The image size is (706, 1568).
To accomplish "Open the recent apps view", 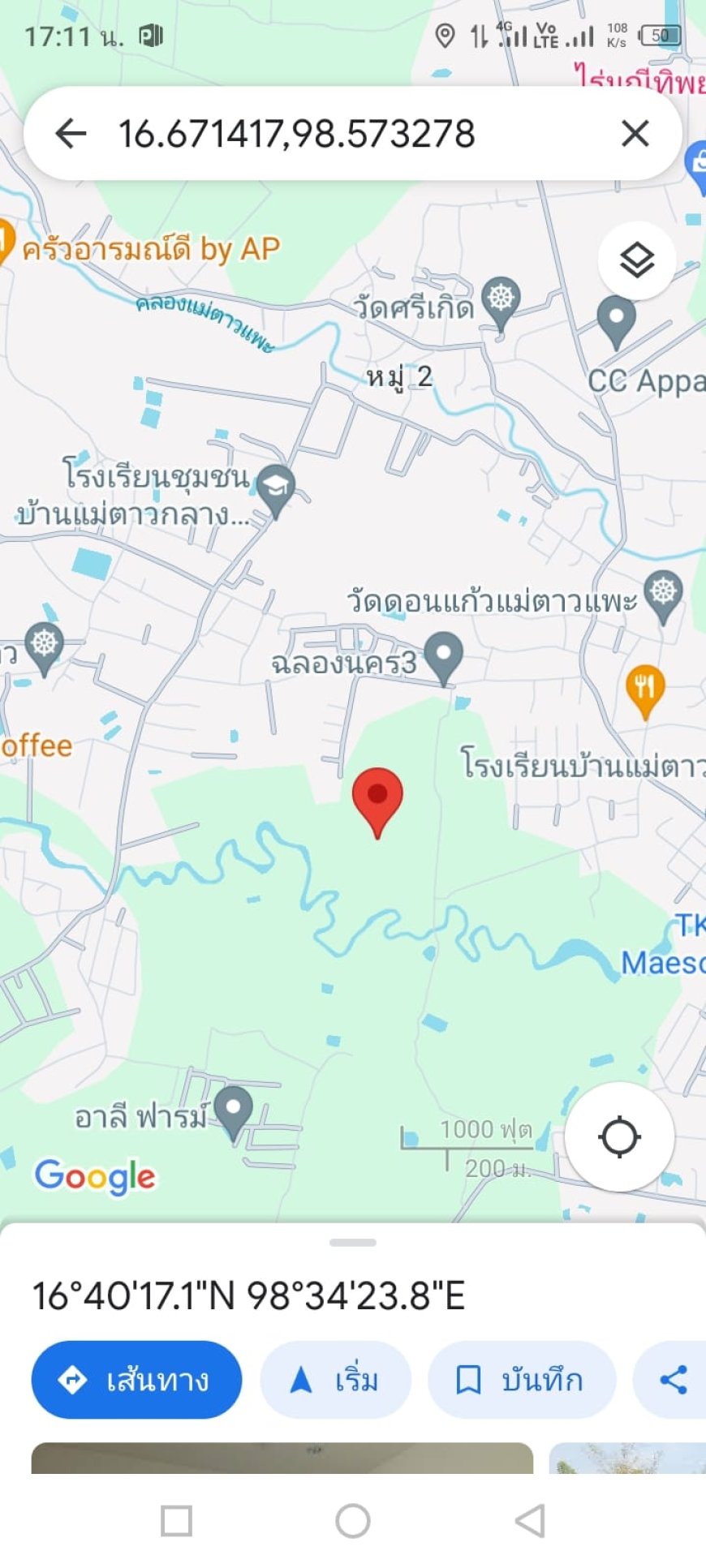I will [177, 1521].
